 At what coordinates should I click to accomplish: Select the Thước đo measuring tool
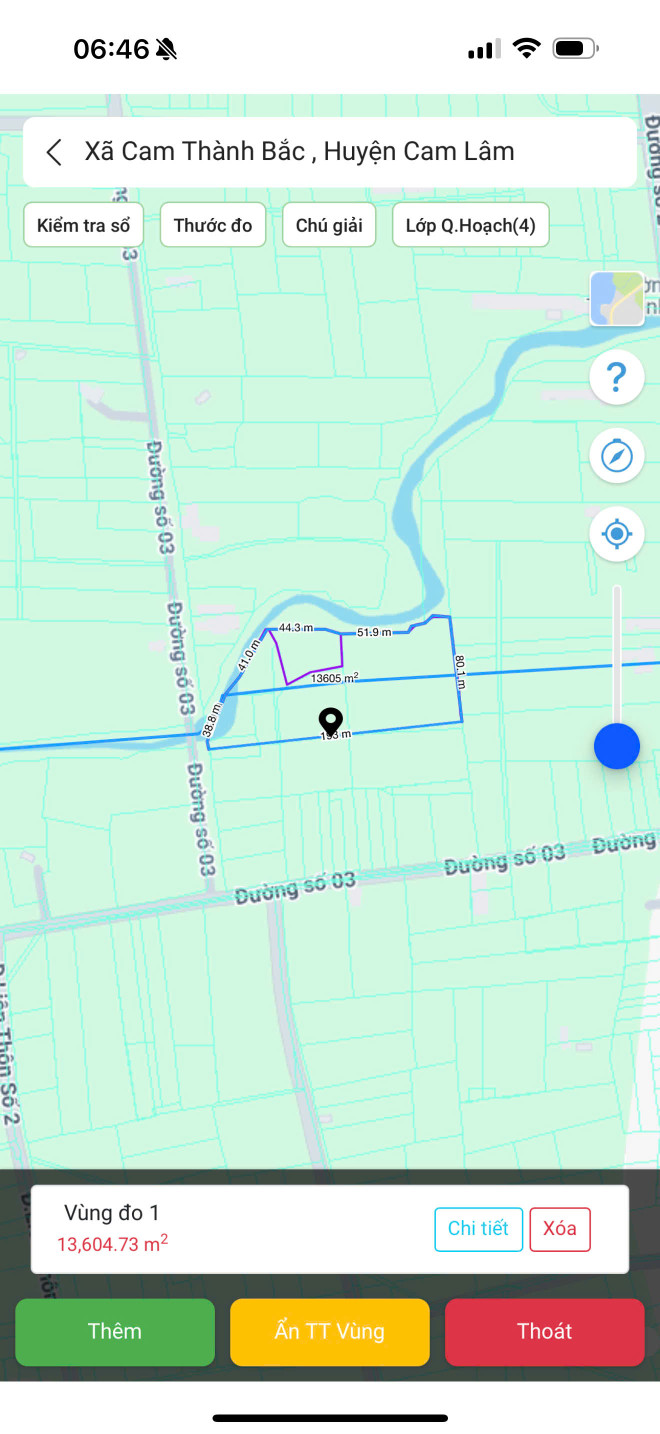[x=213, y=225]
